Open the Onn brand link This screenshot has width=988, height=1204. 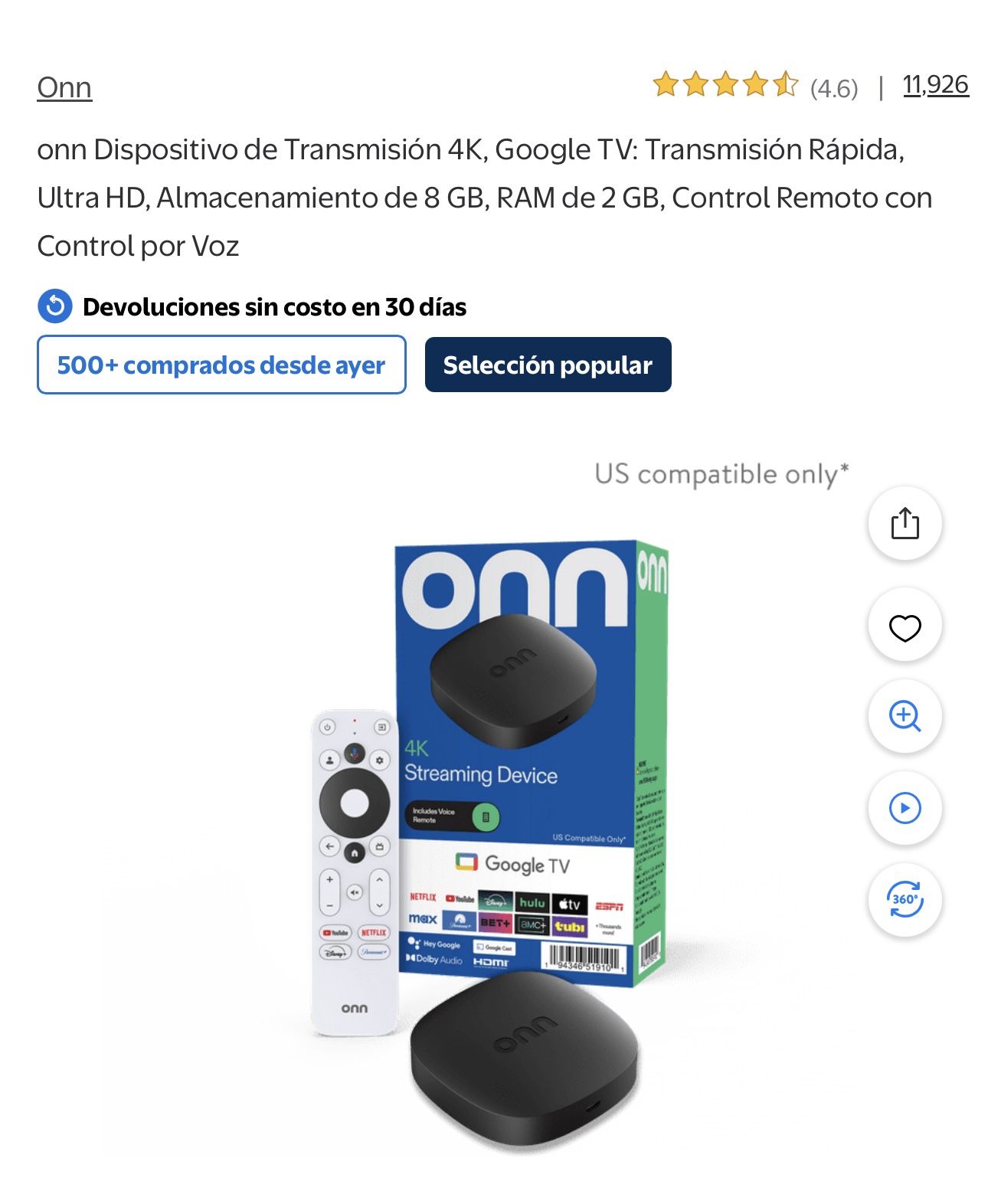64,87
